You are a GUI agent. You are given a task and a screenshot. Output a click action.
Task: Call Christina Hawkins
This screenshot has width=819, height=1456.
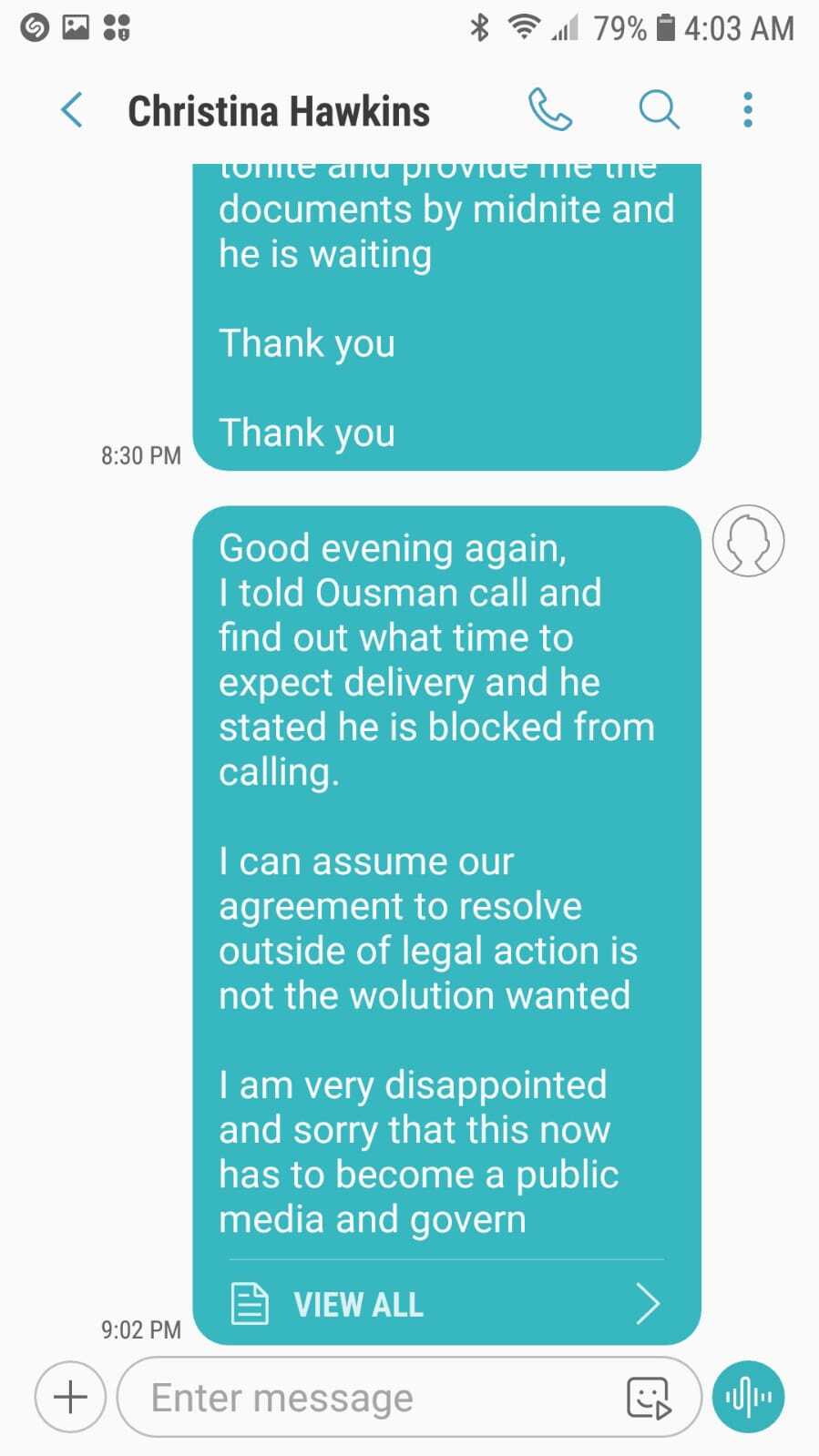click(550, 110)
